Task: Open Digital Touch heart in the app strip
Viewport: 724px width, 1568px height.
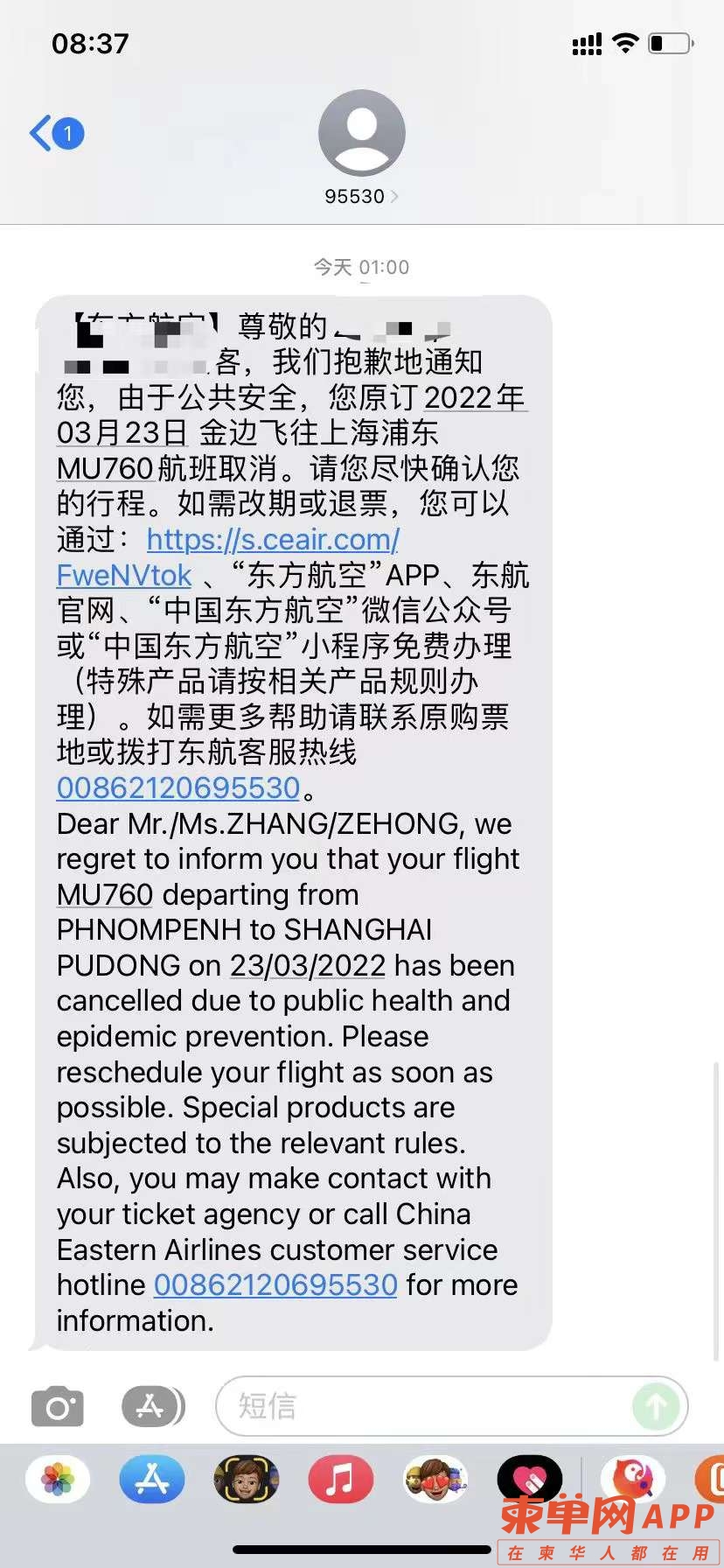Action: 529,1480
